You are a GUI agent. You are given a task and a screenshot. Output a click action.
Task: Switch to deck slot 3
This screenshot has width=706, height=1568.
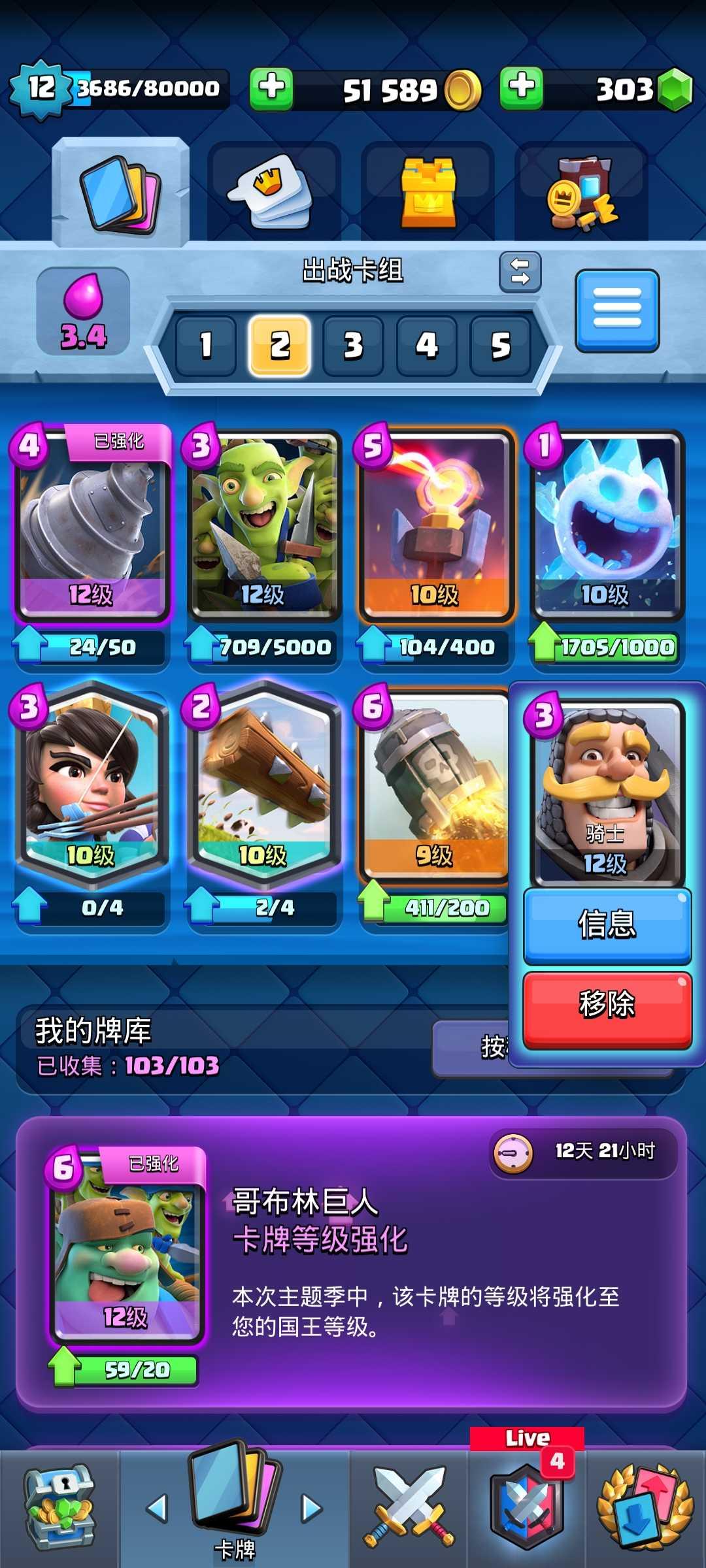(353, 346)
